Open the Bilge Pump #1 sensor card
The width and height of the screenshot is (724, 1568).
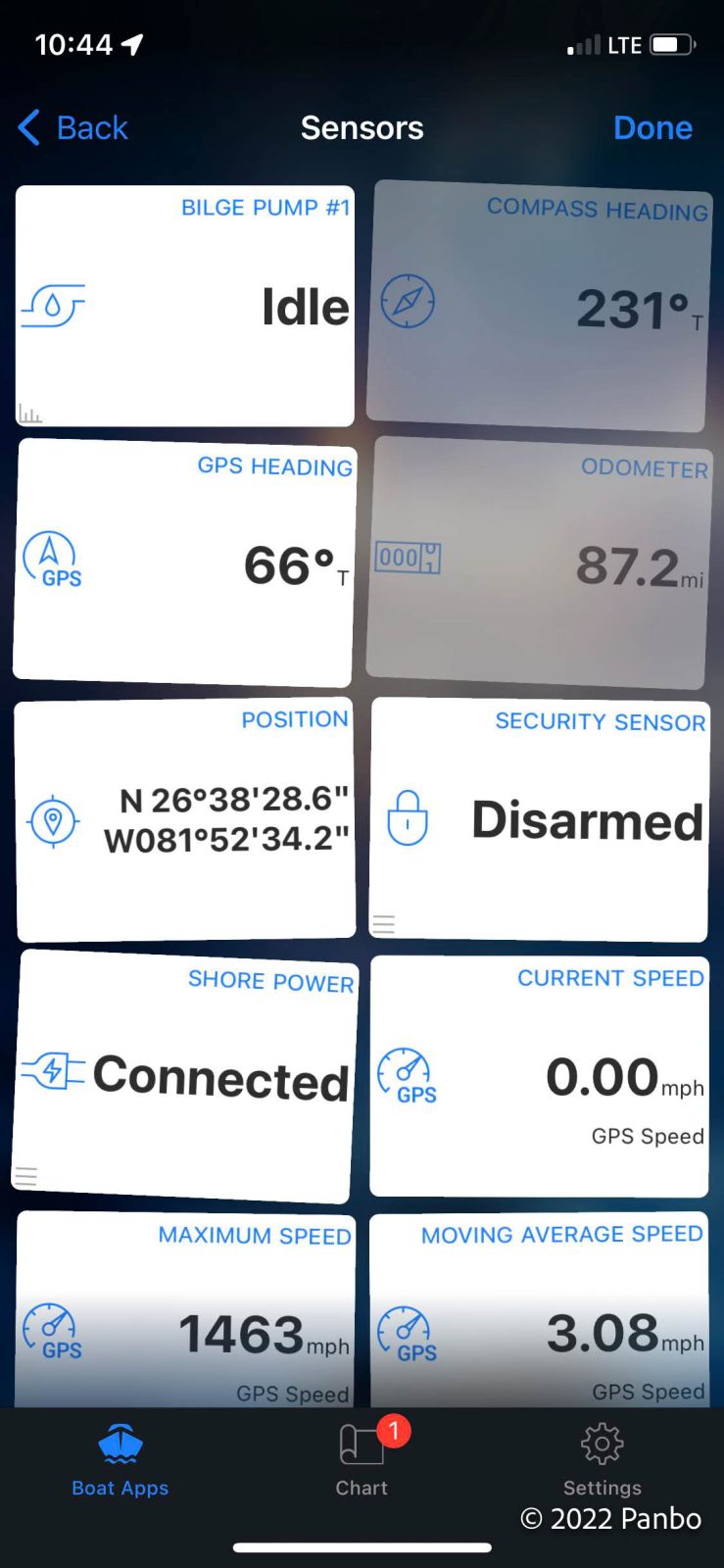[185, 307]
